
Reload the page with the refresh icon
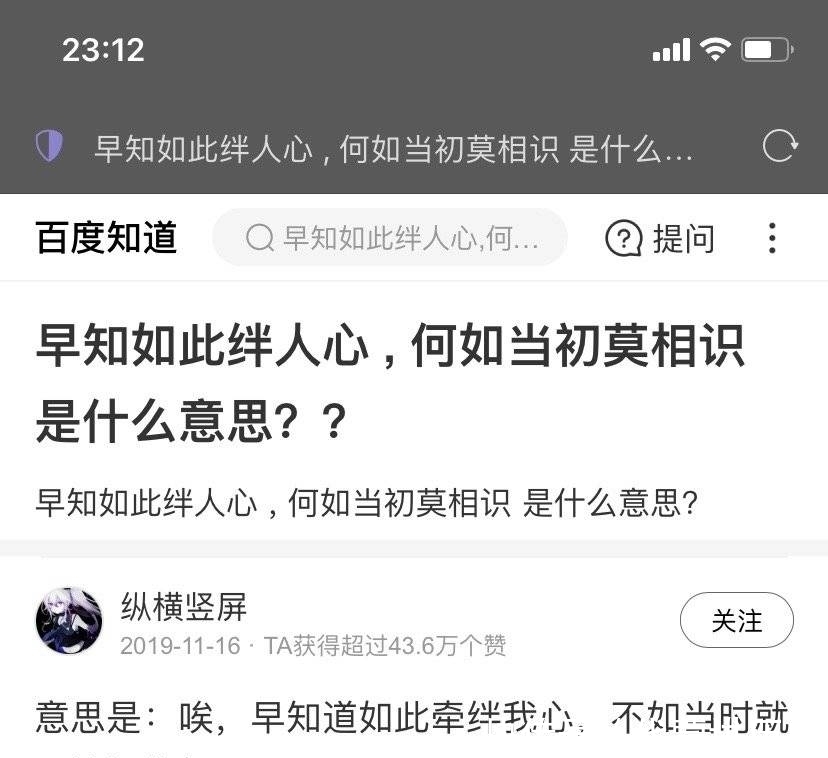(x=779, y=147)
